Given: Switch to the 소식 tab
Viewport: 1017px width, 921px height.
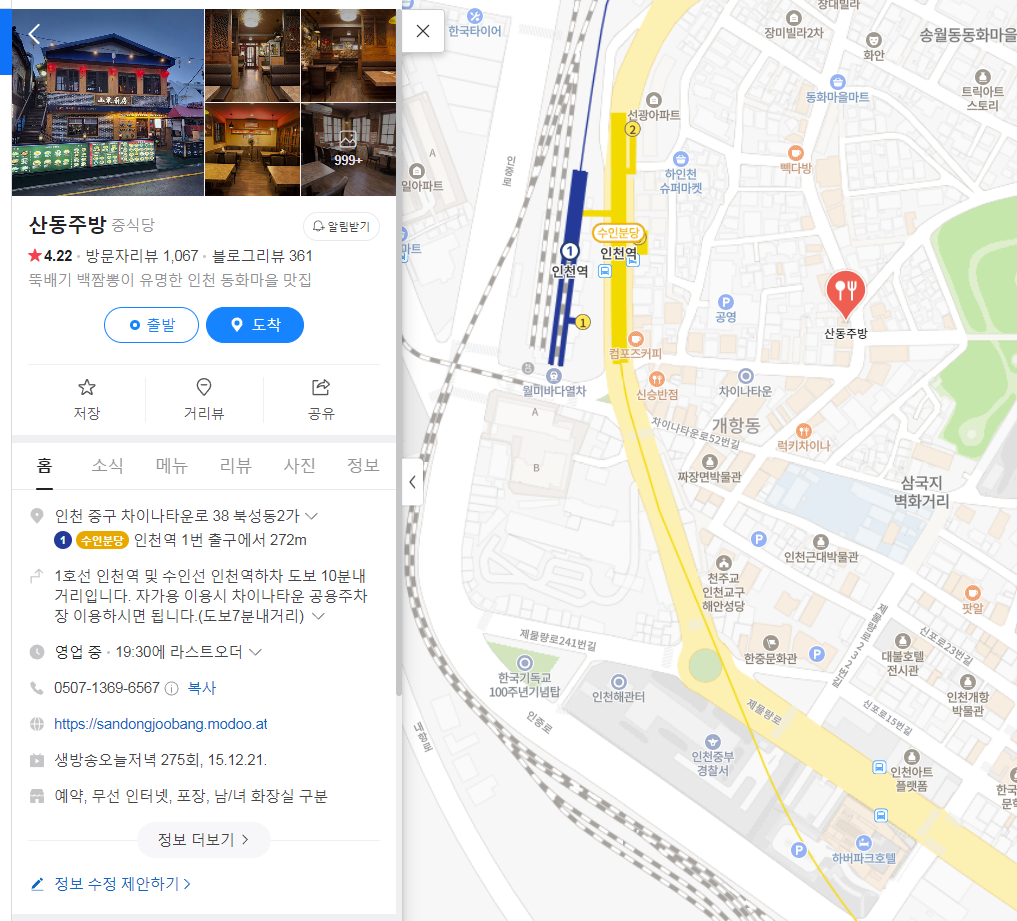Looking at the screenshot, I should tap(107, 466).
